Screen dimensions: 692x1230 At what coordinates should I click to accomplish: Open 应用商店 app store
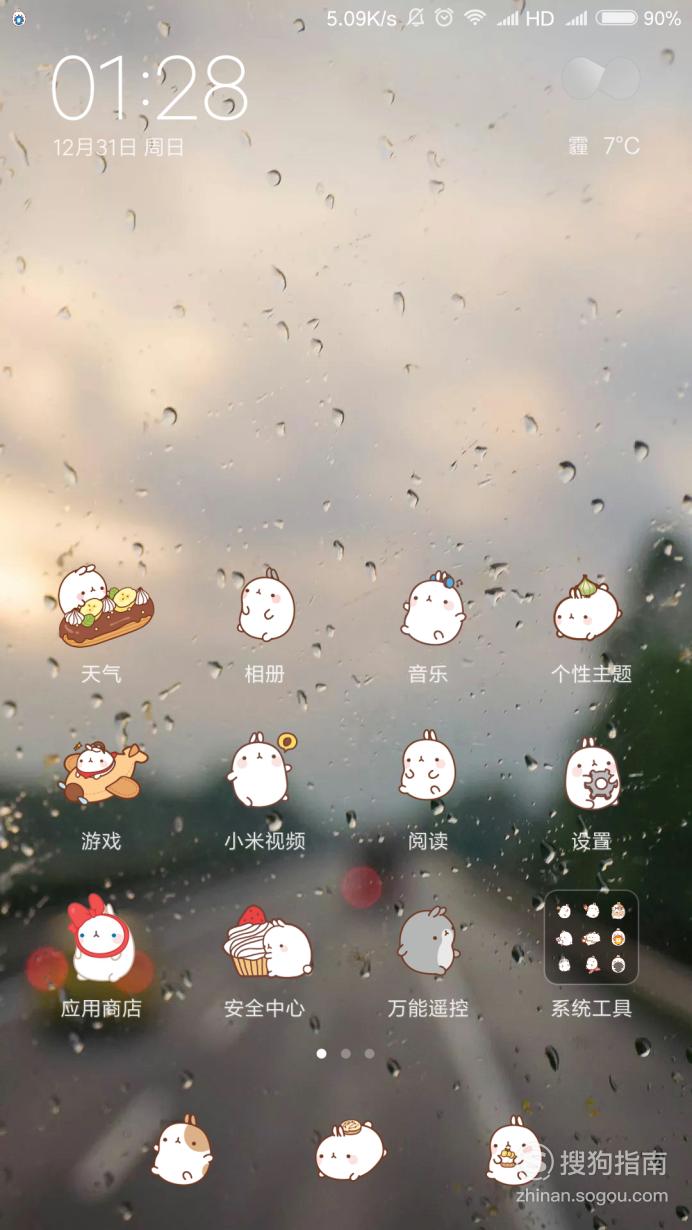point(101,940)
